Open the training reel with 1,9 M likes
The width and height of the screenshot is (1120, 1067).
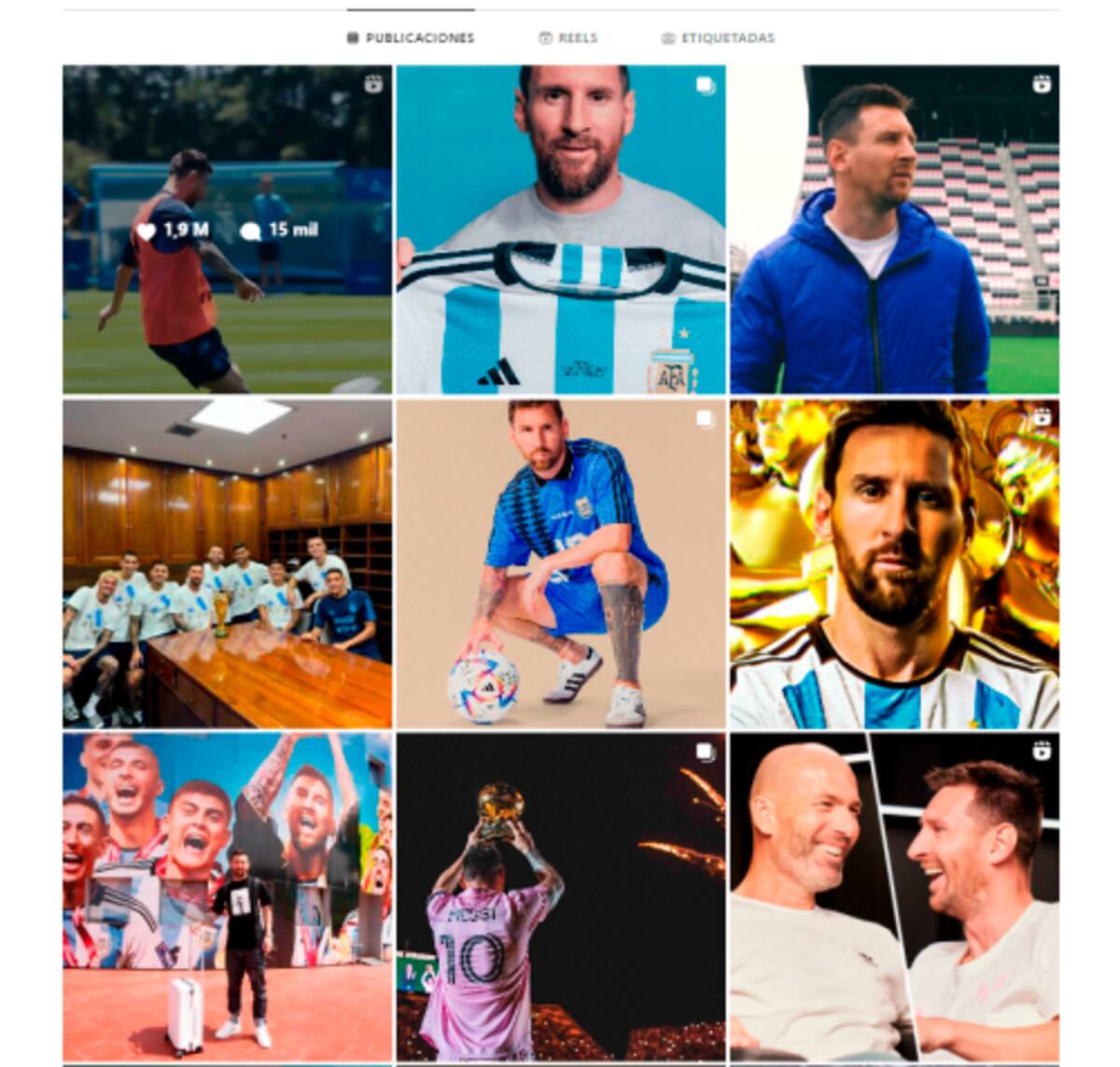[x=228, y=230]
